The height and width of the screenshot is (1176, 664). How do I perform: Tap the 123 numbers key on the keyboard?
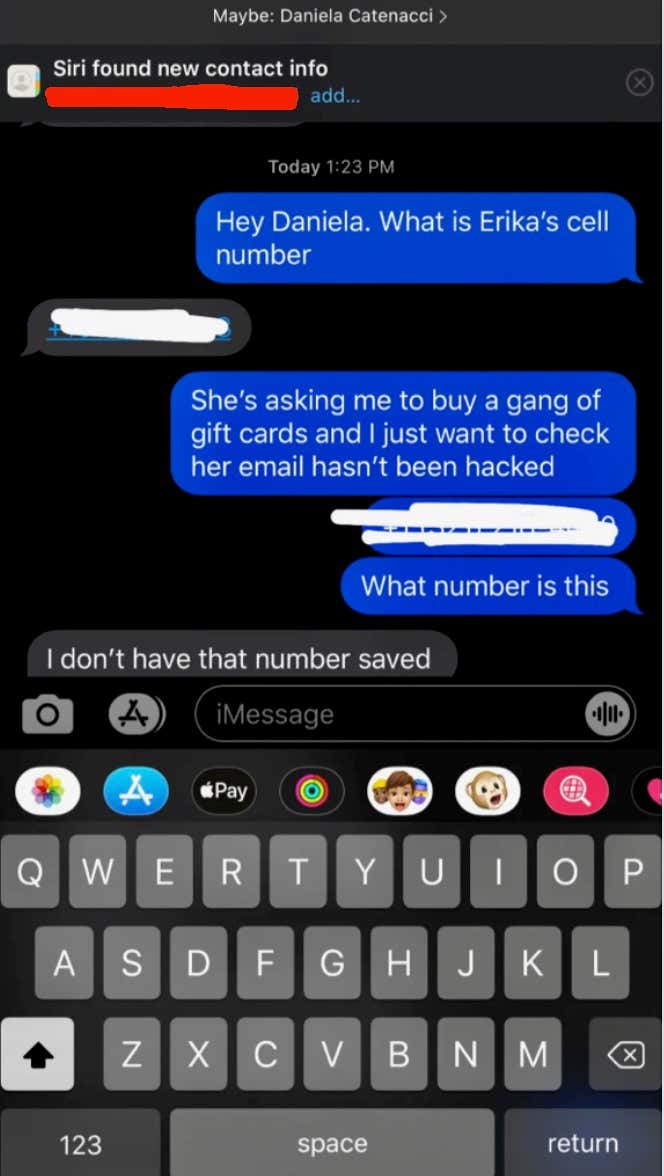click(80, 1144)
